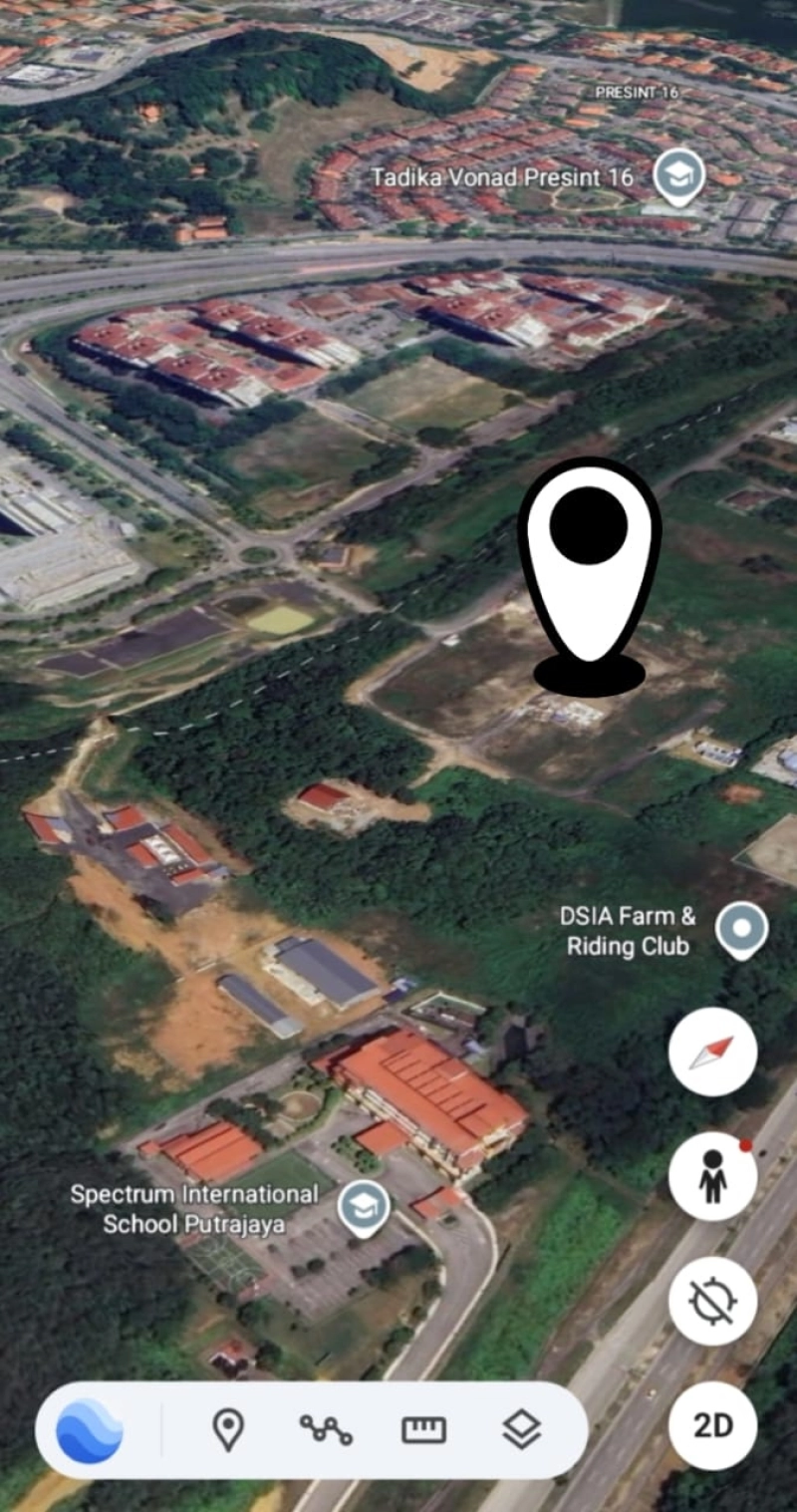Open the DSIA Farm & Riding Club label

tap(629, 931)
